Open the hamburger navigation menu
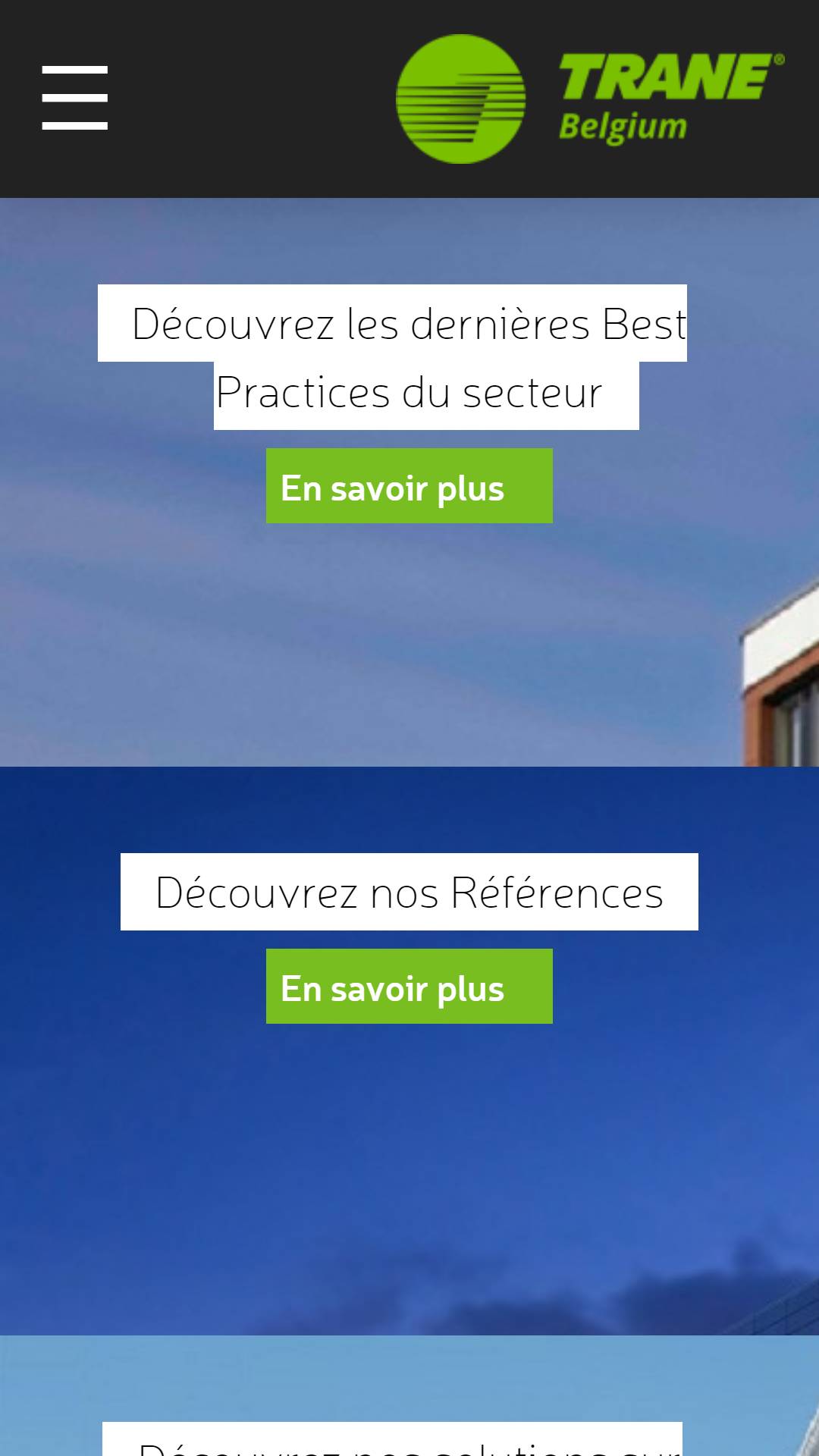Screen dimensions: 819x1456 (74, 98)
